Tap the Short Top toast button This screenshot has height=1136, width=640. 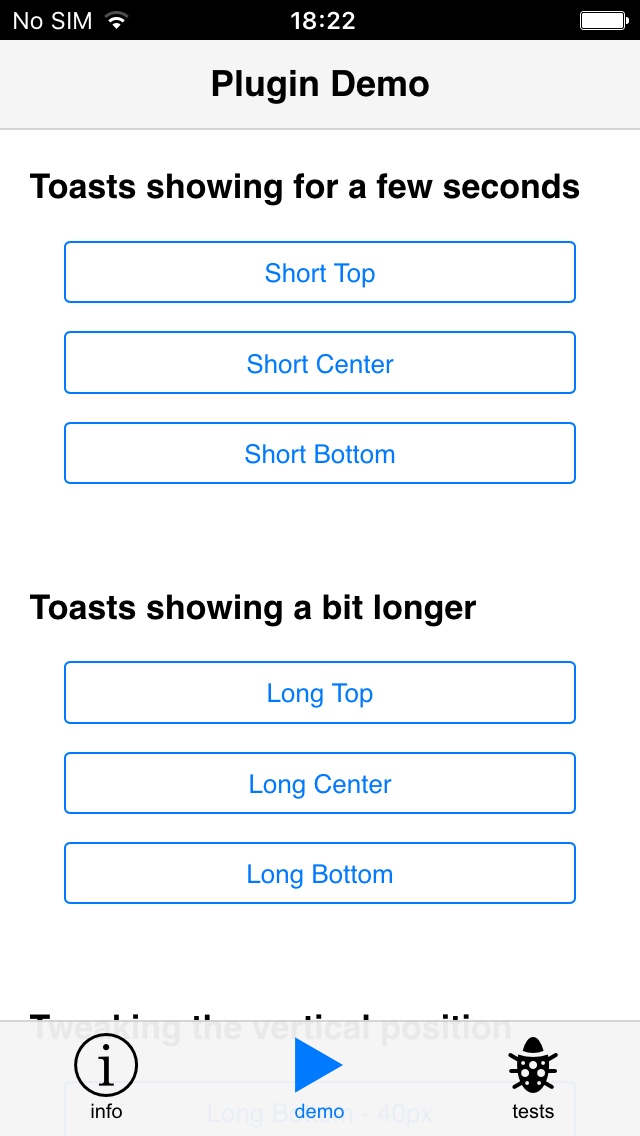click(x=320, y=272)
